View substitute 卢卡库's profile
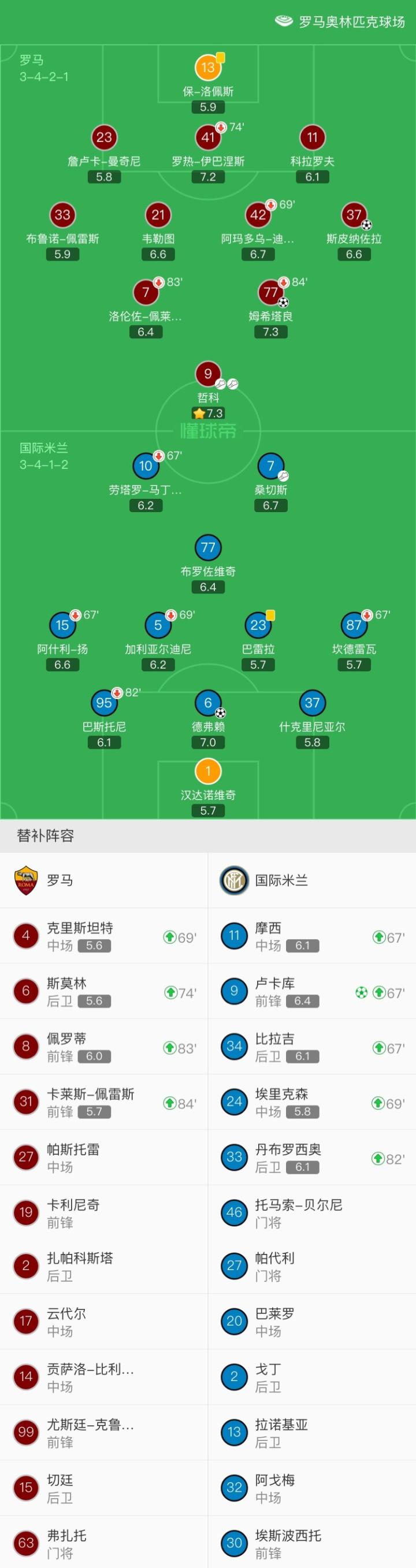Viewport: 416px width, 1568px height. [x=312, y=991]
